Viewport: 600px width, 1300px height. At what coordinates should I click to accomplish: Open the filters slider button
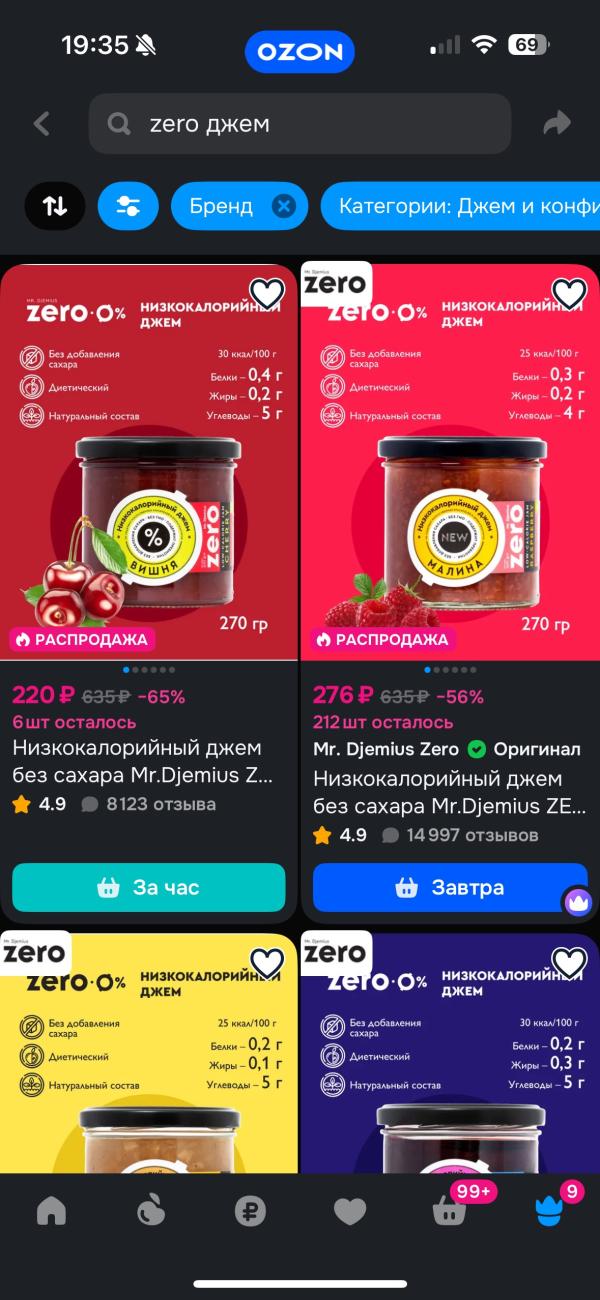128,206
